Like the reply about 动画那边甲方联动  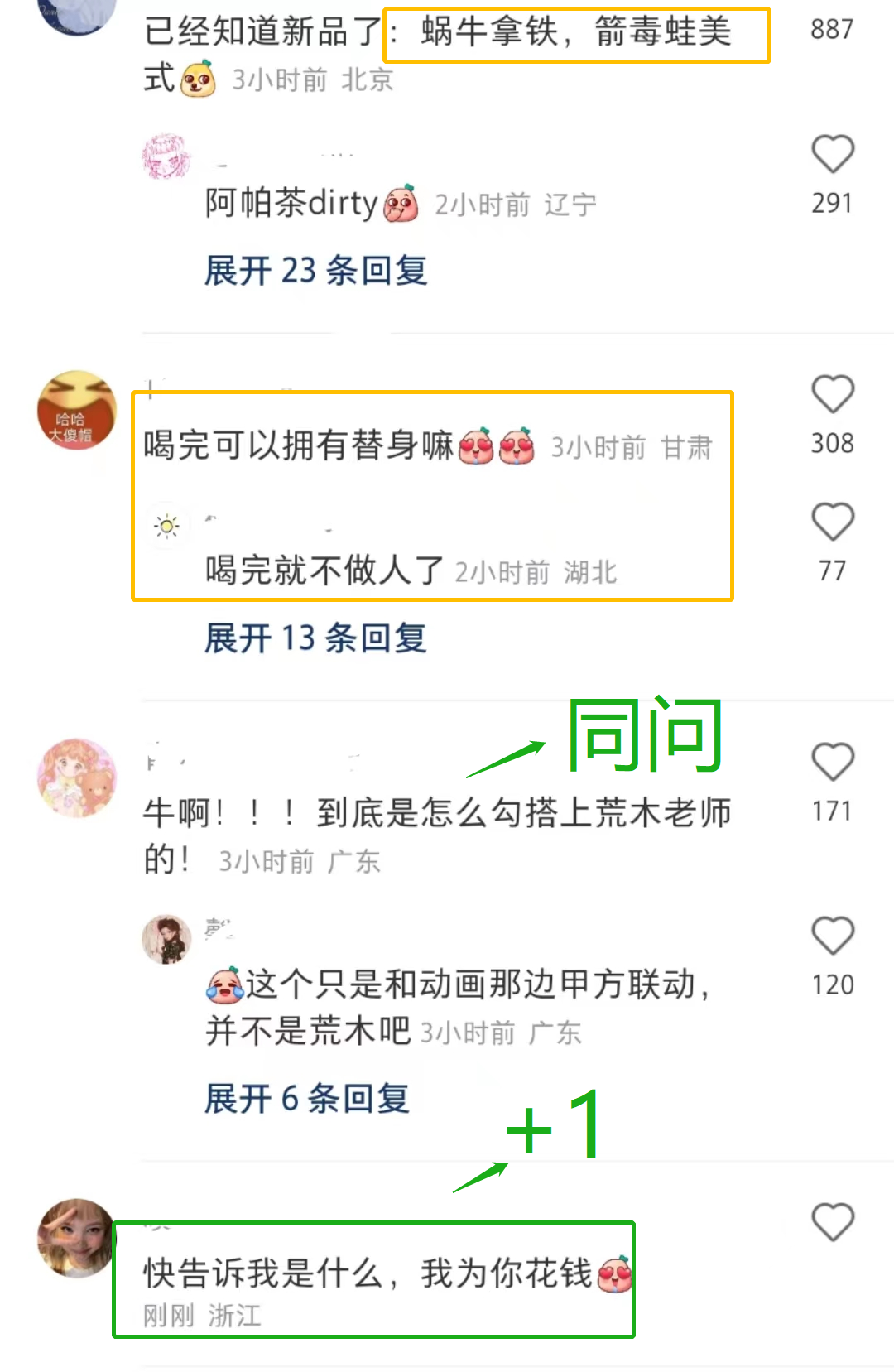[x=832, y=936]
